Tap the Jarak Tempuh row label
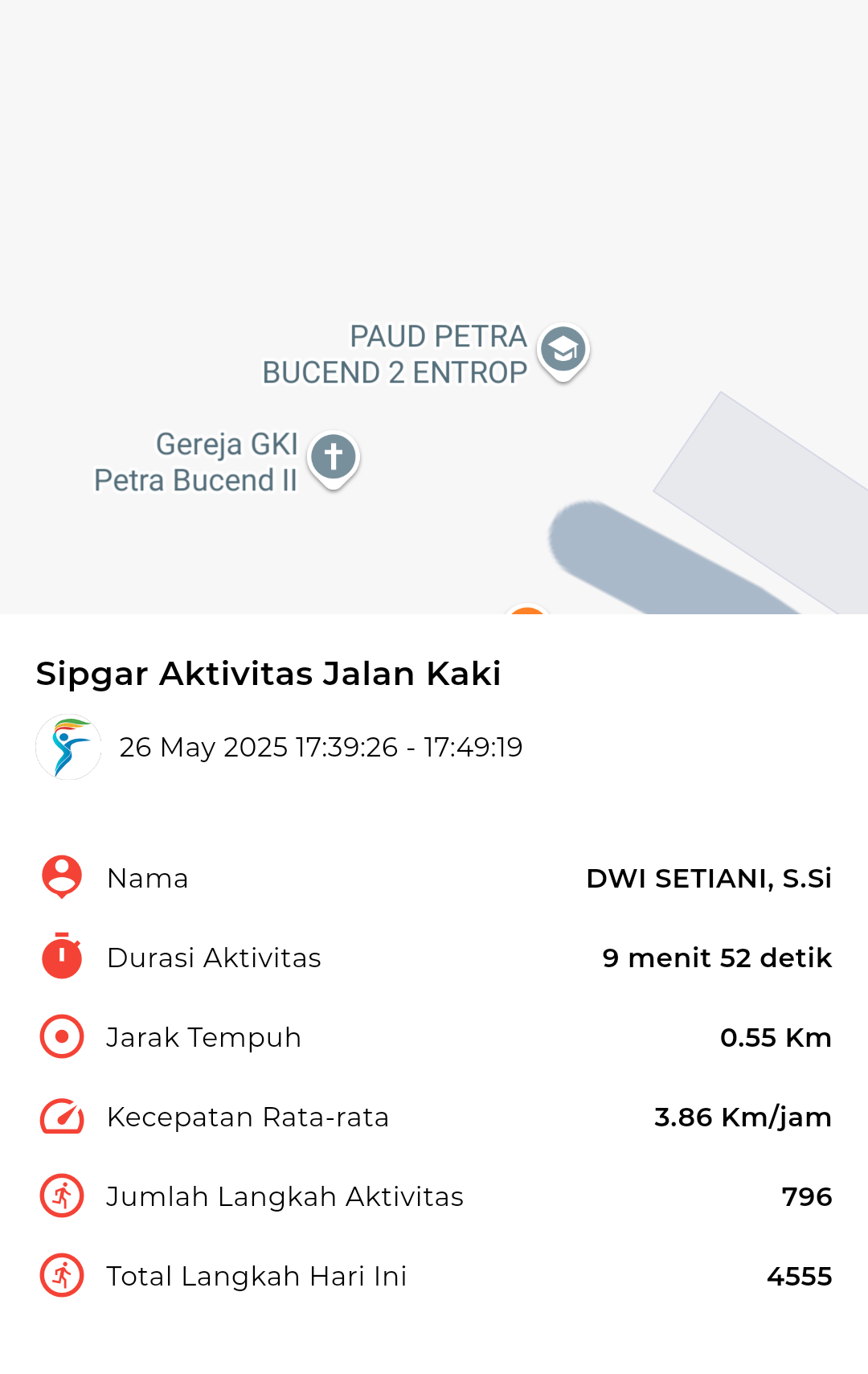Viewport: 868px width, 1374px height. [203, 1037]
